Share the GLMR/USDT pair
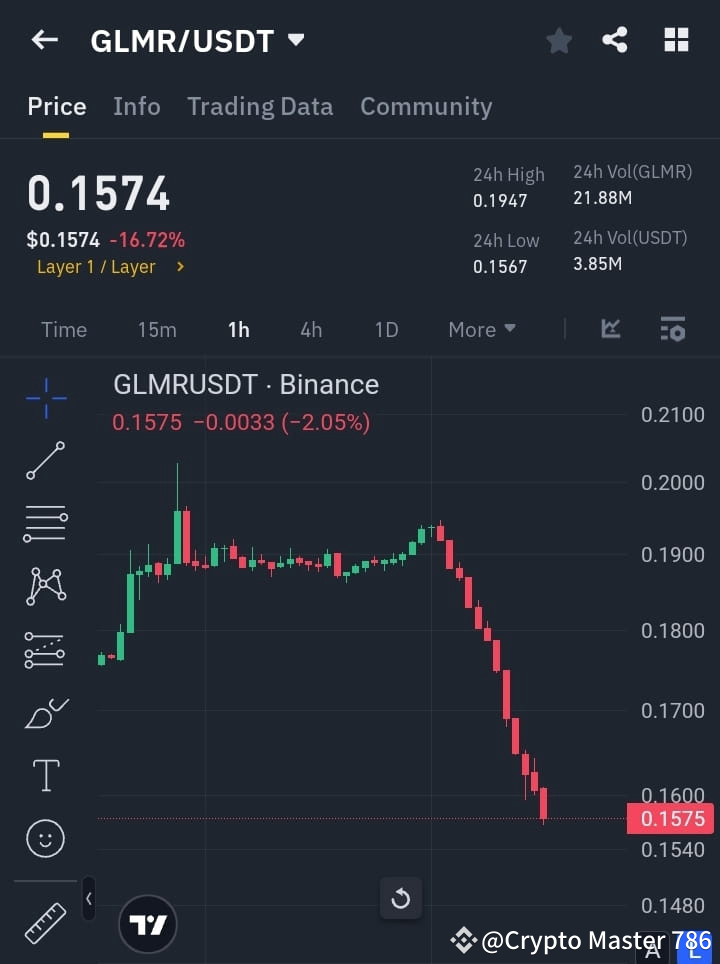Screen dimensions: 720x964 pos(615,40)
